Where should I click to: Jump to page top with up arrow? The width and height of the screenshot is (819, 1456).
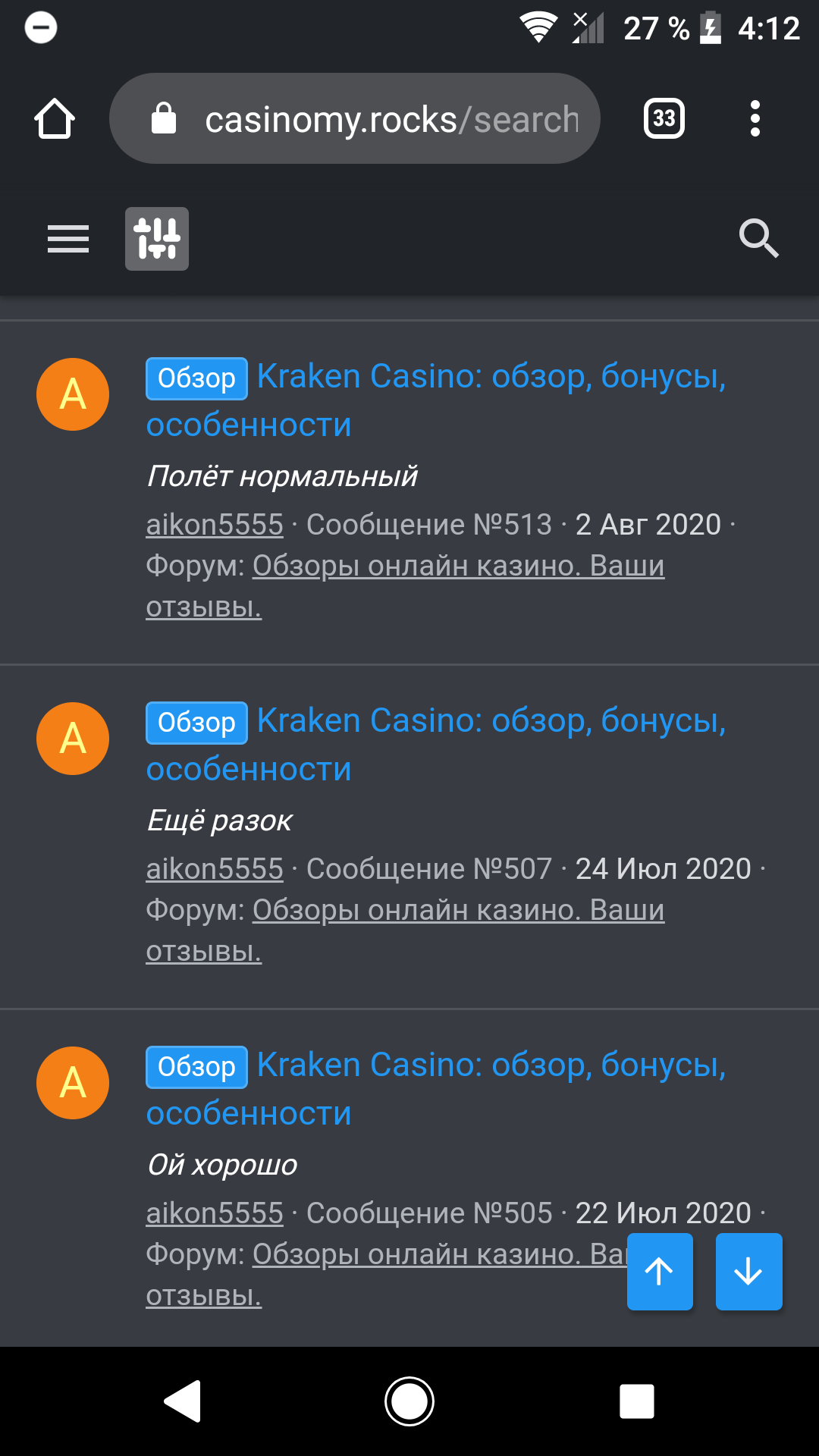(660, 1272)
